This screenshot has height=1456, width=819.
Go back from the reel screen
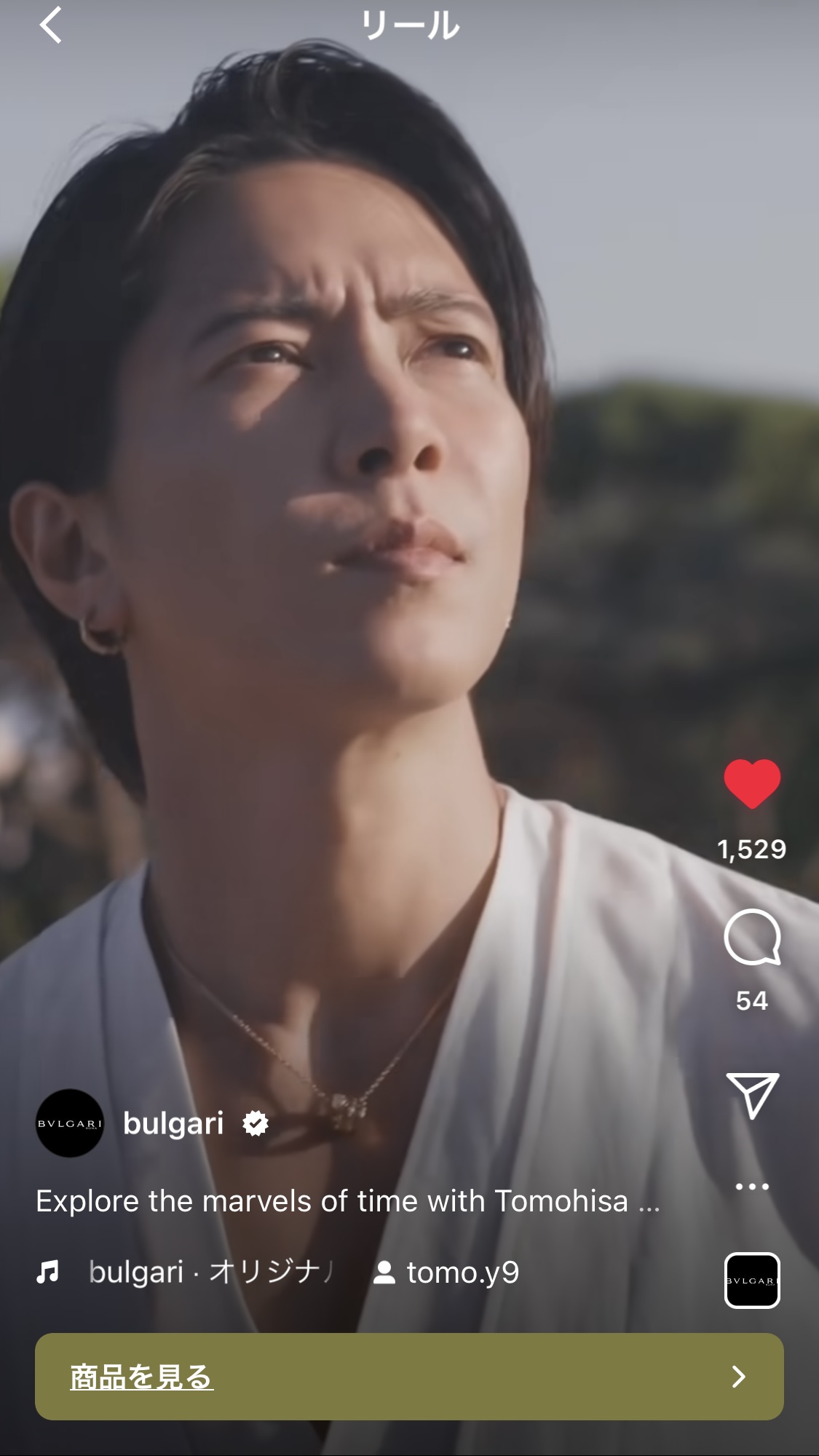pos(50,25)
